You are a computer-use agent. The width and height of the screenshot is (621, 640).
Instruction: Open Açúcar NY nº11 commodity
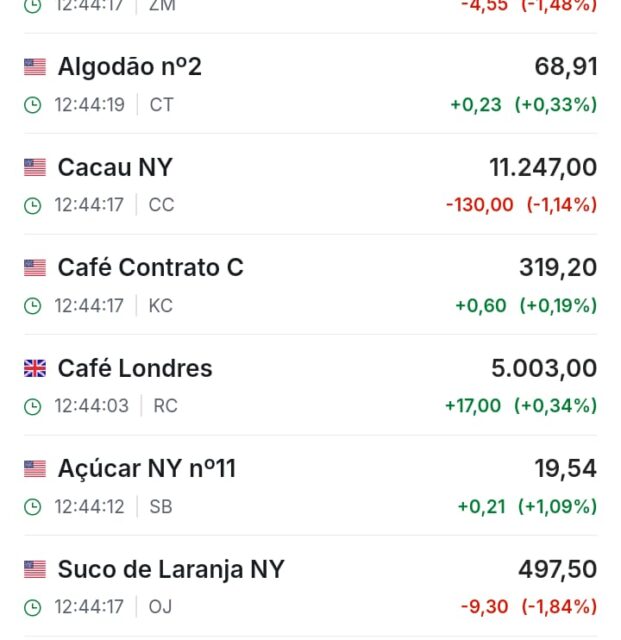tap(310, 486)
